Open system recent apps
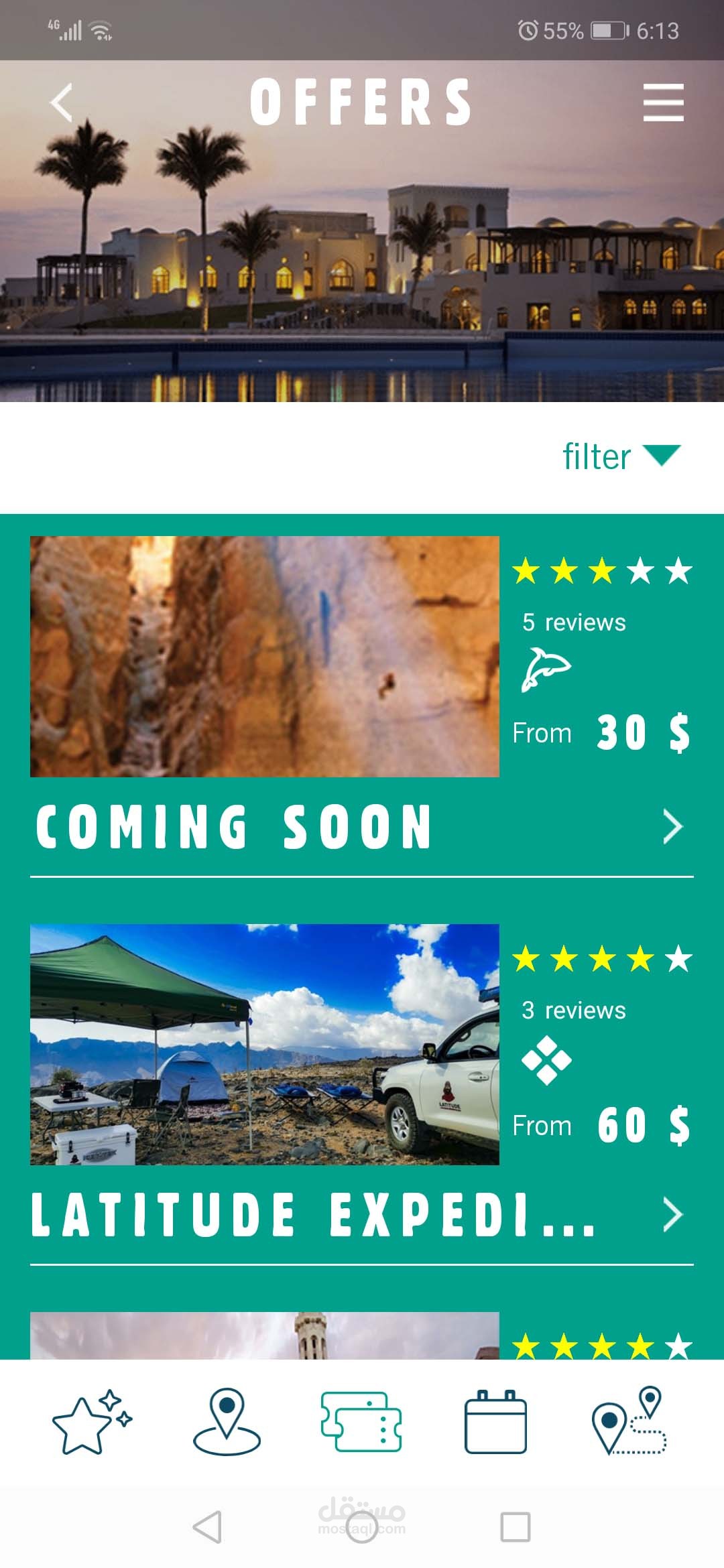Screen dimensions: 724x1568 pos(516,1527)
